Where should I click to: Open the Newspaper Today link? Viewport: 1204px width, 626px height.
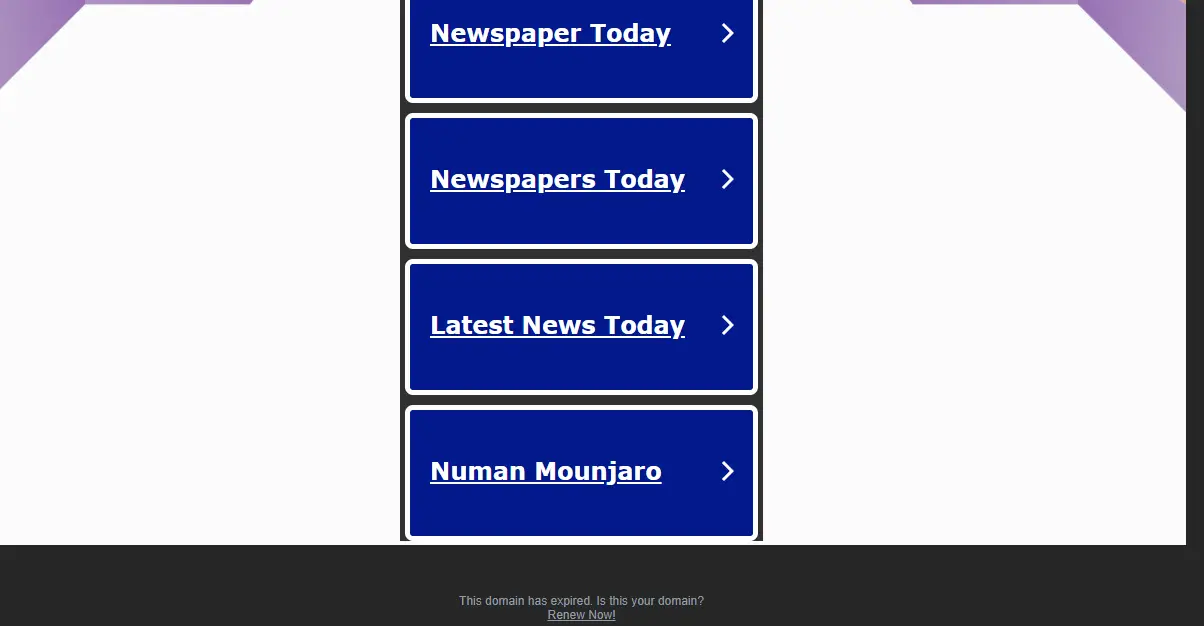[x=550, y=34]
